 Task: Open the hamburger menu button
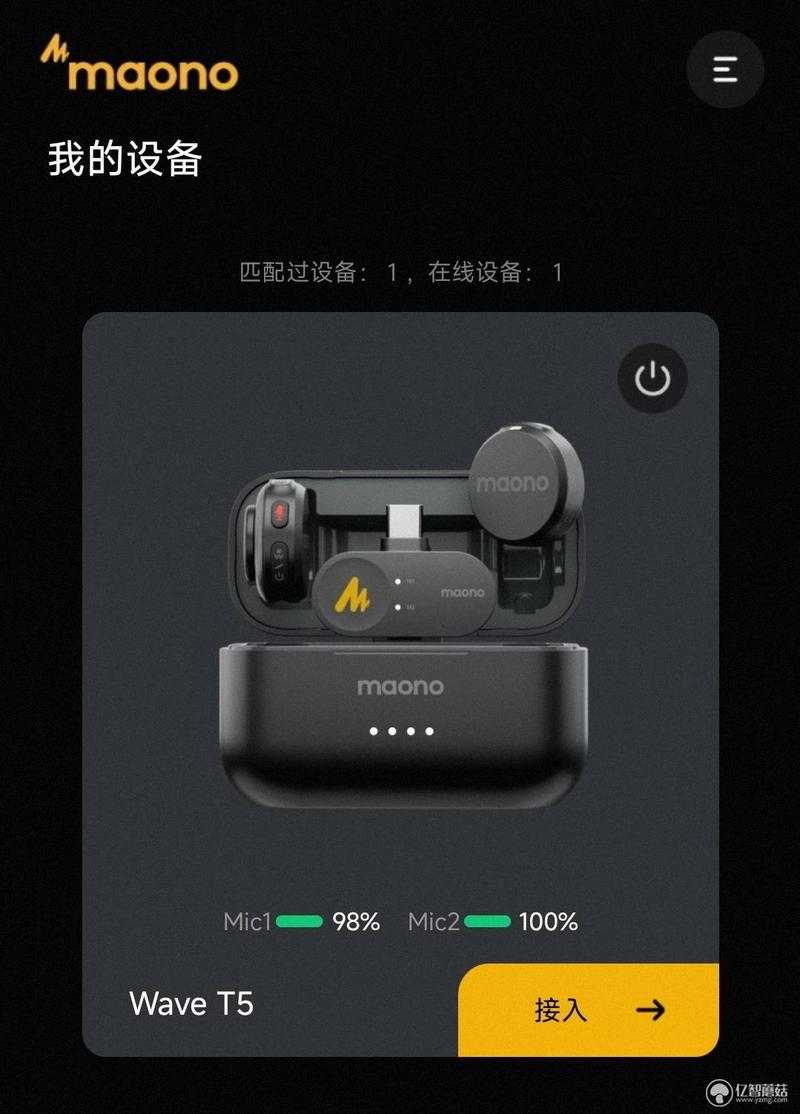click(725, 69)
